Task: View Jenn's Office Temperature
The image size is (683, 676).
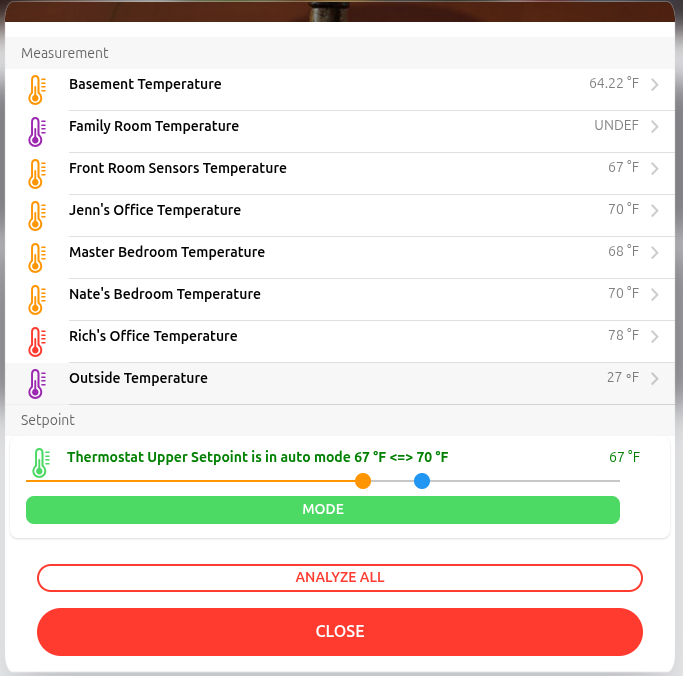Action: pos(340,211)
